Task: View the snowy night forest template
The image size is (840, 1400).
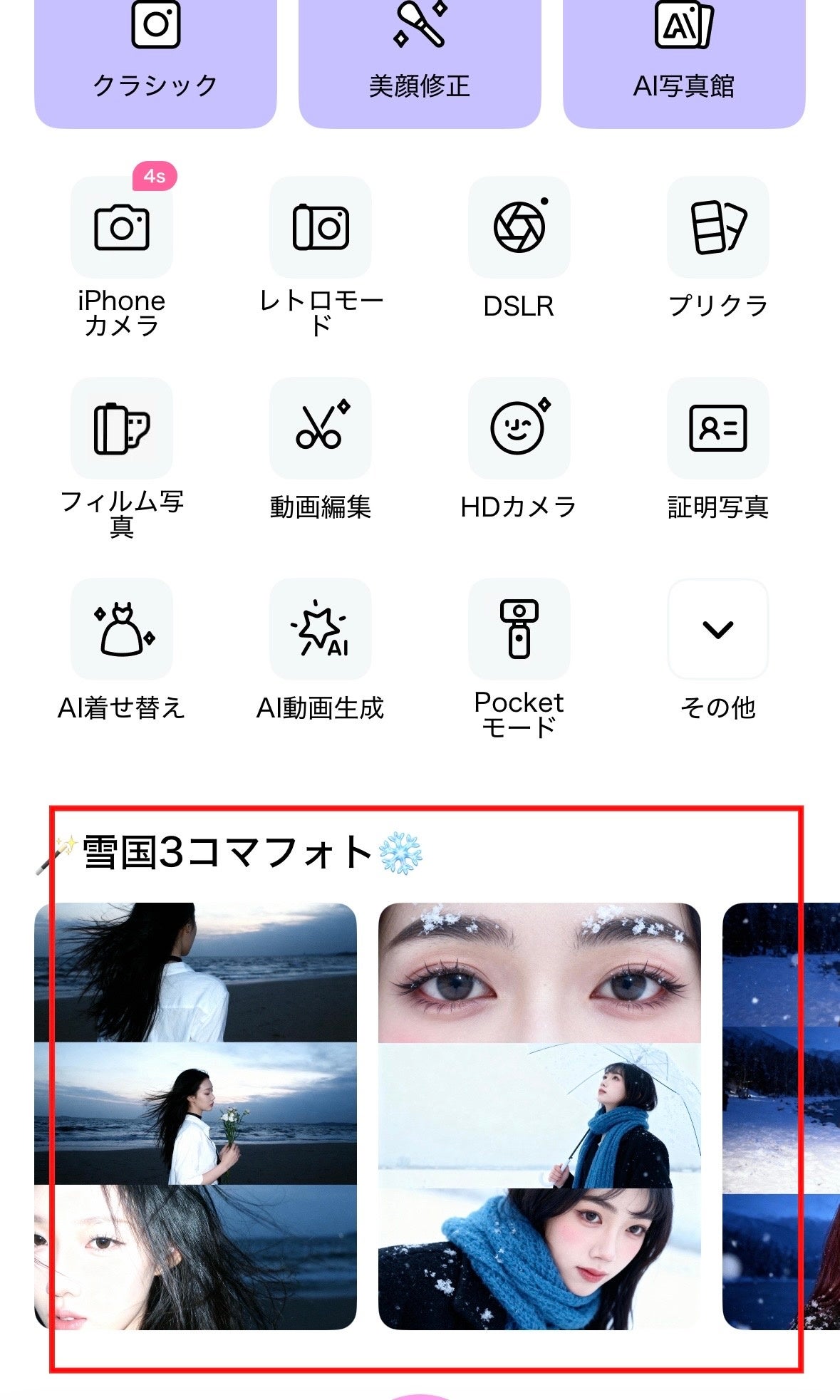Action: point(781,1116)
